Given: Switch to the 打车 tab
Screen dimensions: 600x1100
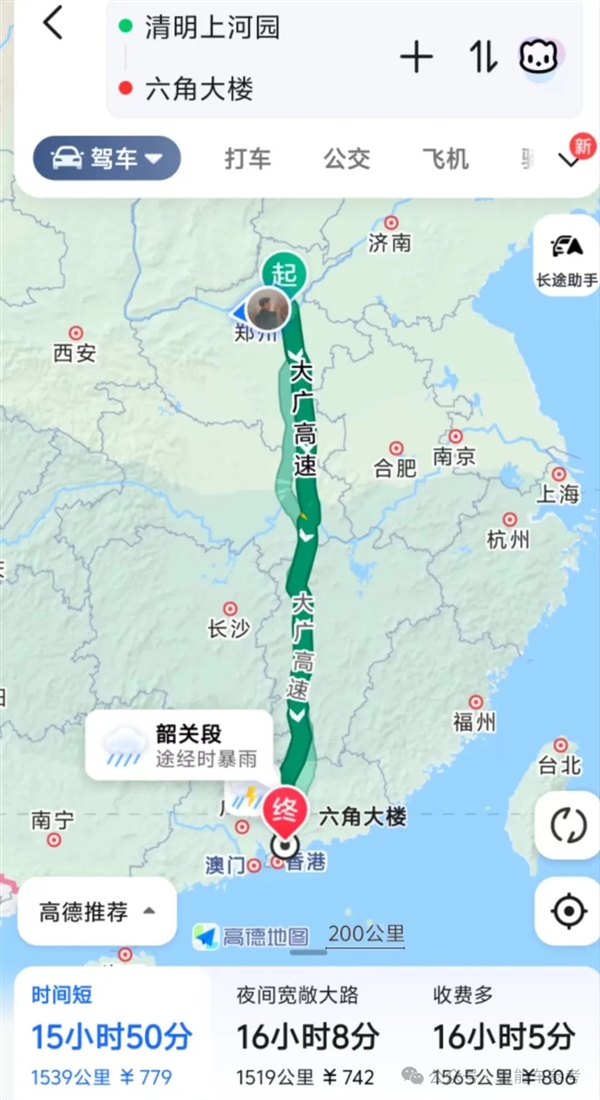Looking at the screenshot, I should coord(247,159).
